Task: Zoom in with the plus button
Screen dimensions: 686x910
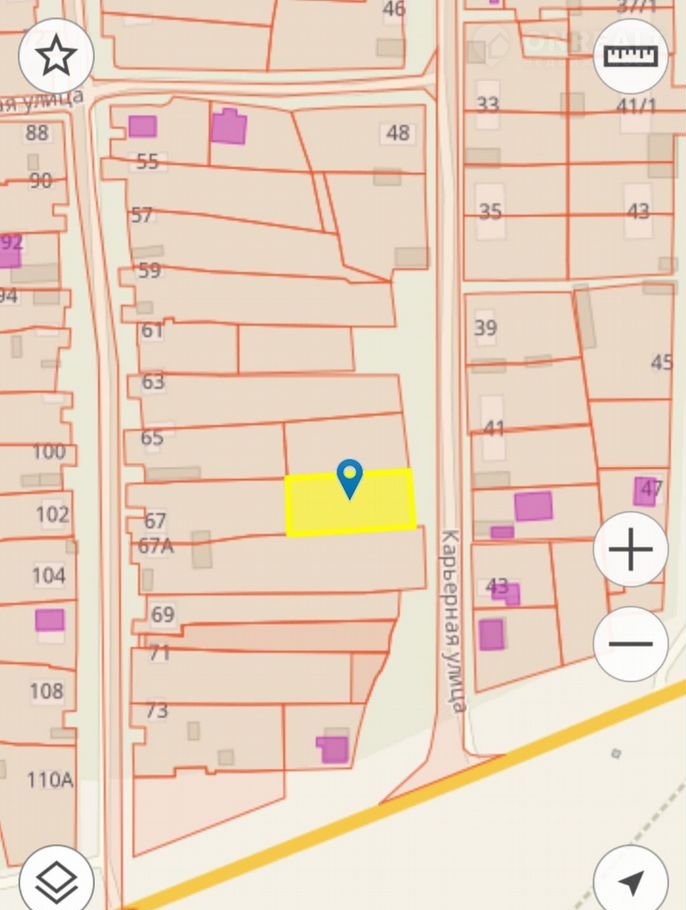Action: [630, 549]
